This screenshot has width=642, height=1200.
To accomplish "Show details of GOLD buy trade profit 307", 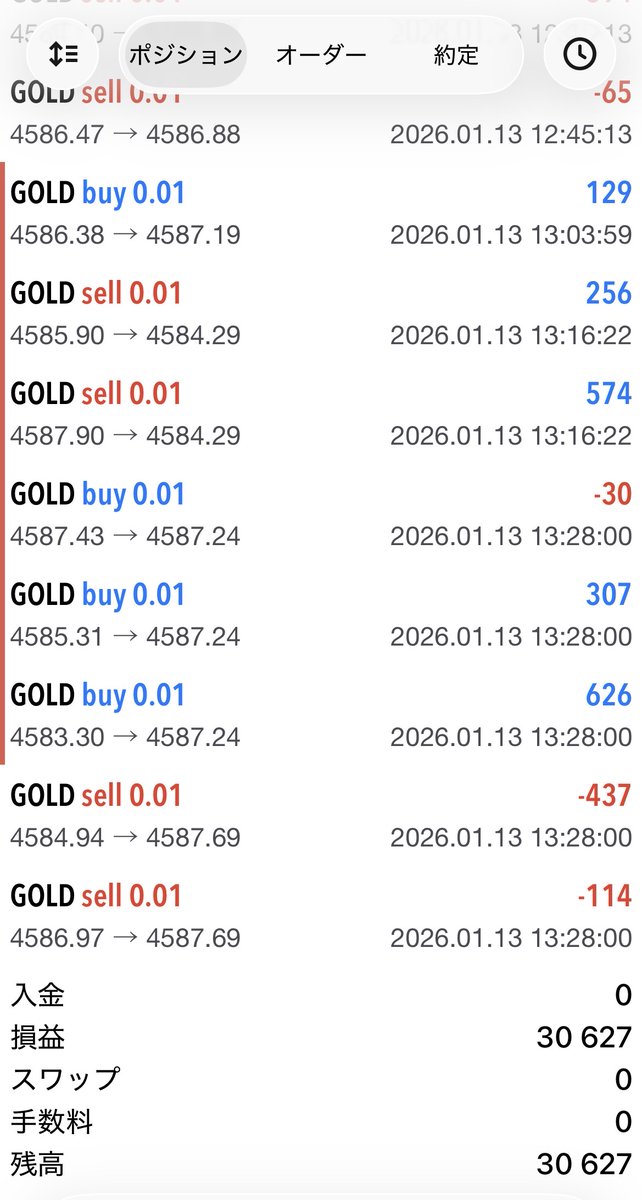I will click(x=321, y=615).
